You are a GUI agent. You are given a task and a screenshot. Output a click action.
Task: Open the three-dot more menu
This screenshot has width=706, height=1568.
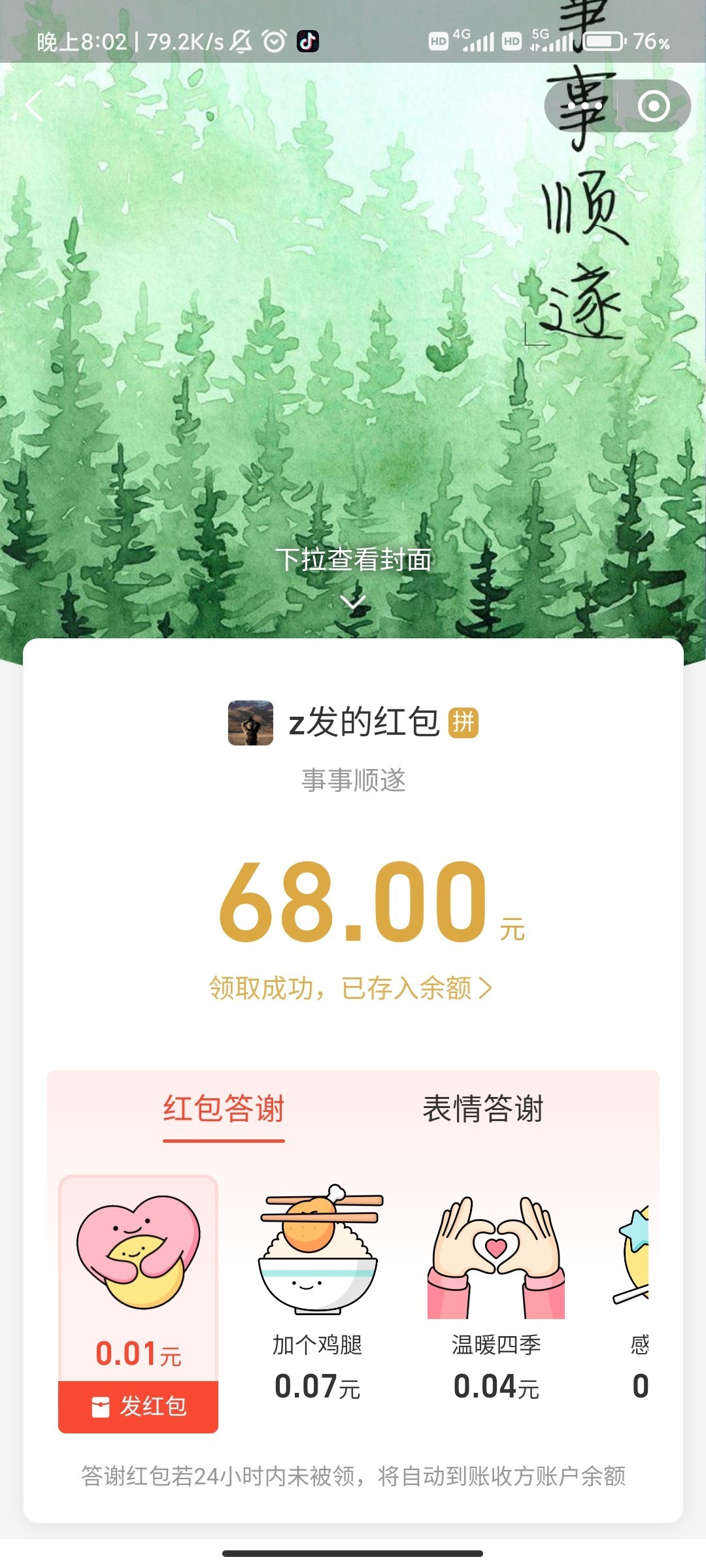click(584, 106)
